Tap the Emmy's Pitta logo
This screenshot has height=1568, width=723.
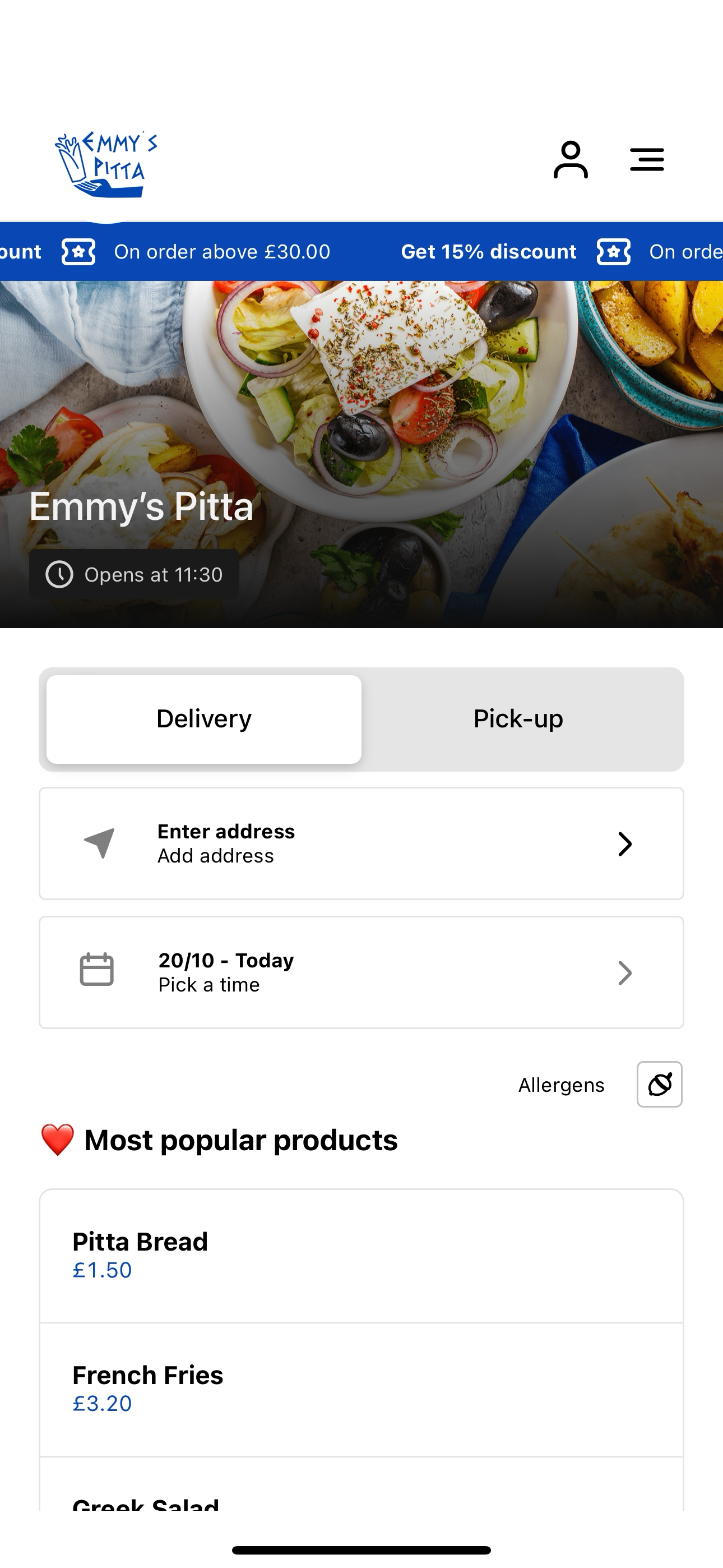(106, 164)
